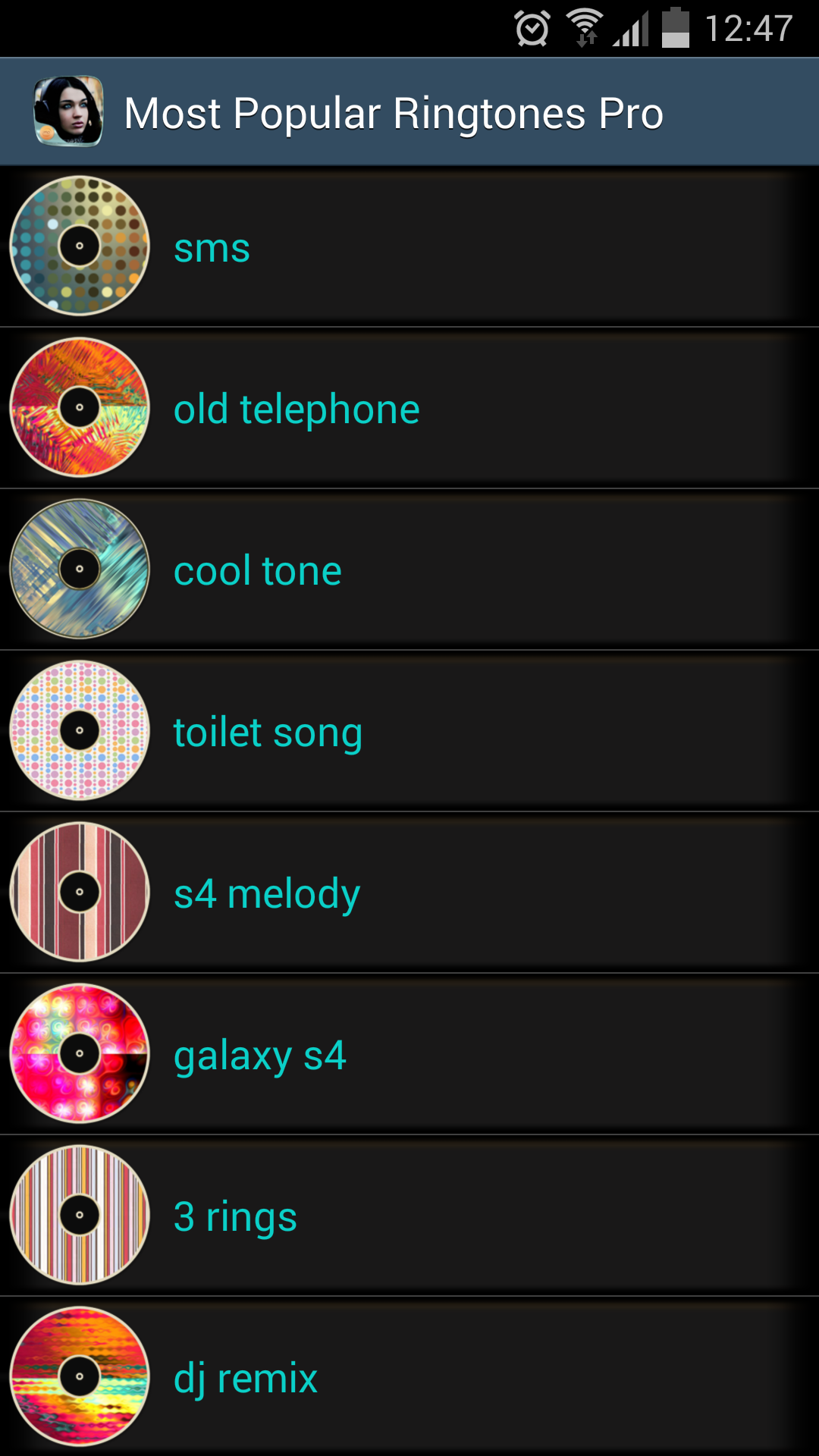
Task: Tap the toilet song polka-dot disc icon
Action: (79, 730)
